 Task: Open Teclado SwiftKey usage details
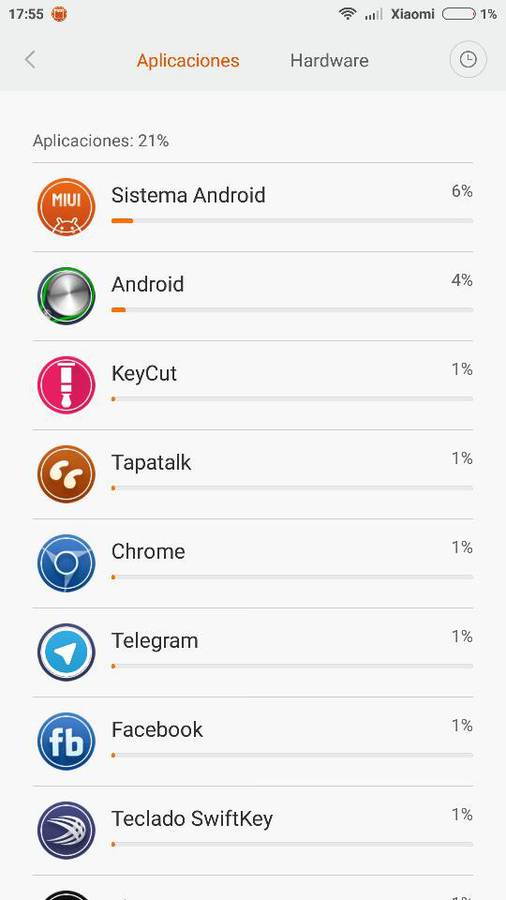click(x=253, y=831)
